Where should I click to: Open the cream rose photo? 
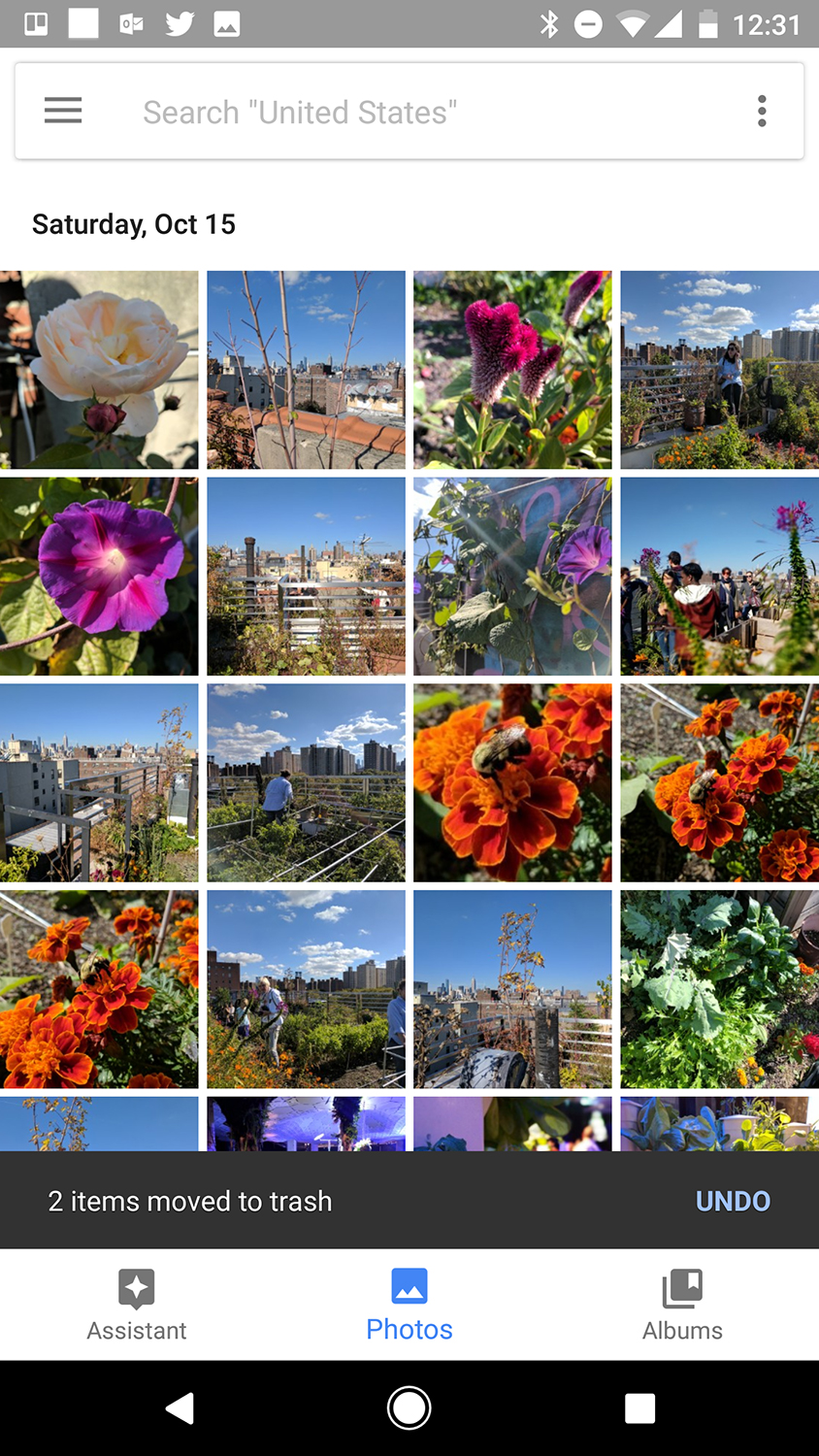(99, 370)
